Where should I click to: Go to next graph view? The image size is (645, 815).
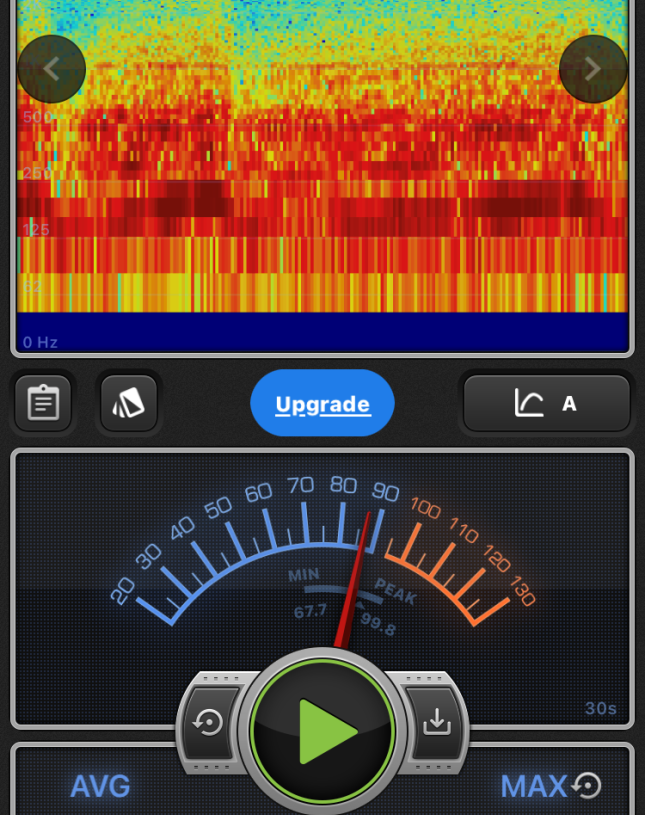coord(593,69)
